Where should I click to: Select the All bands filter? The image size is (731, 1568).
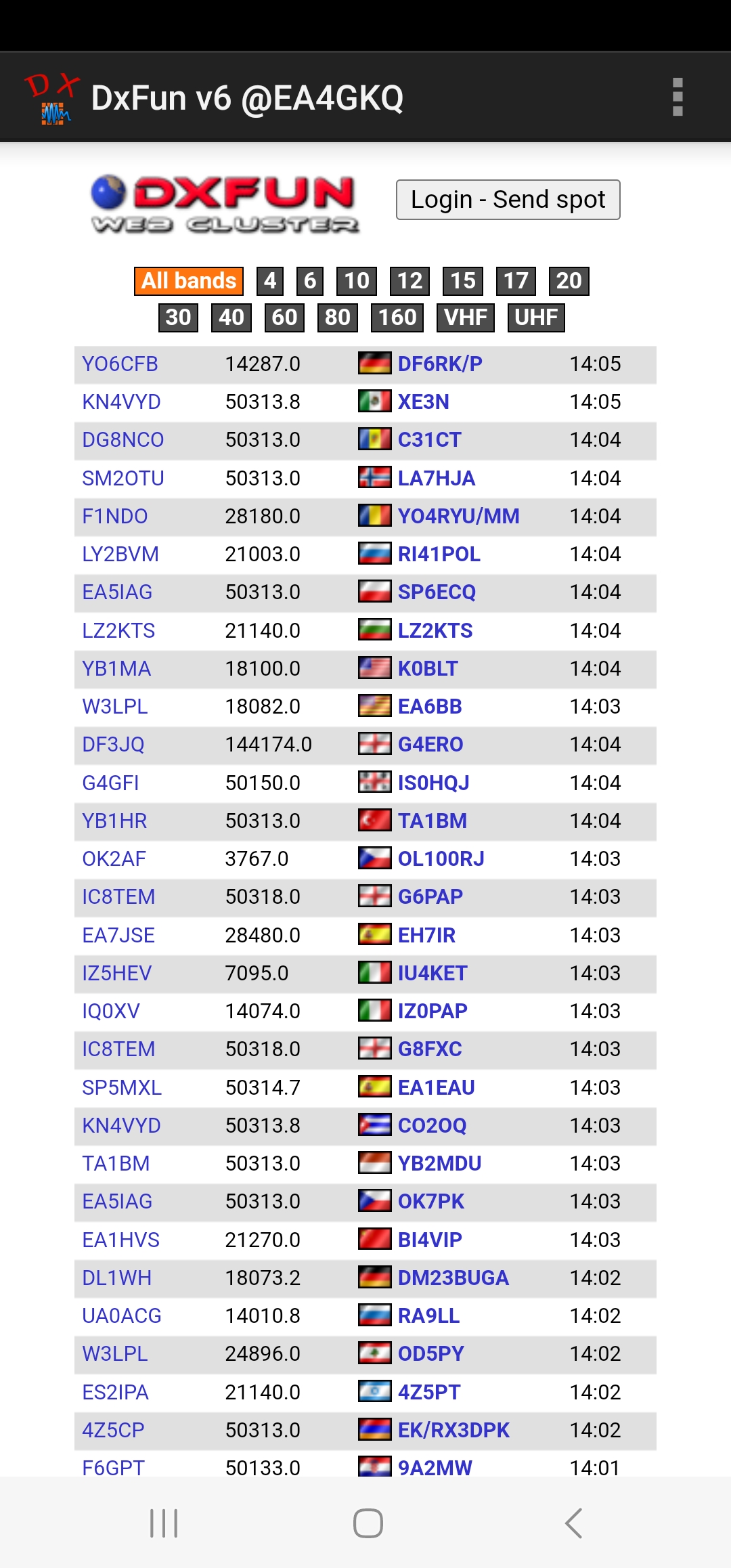(189, 281)
